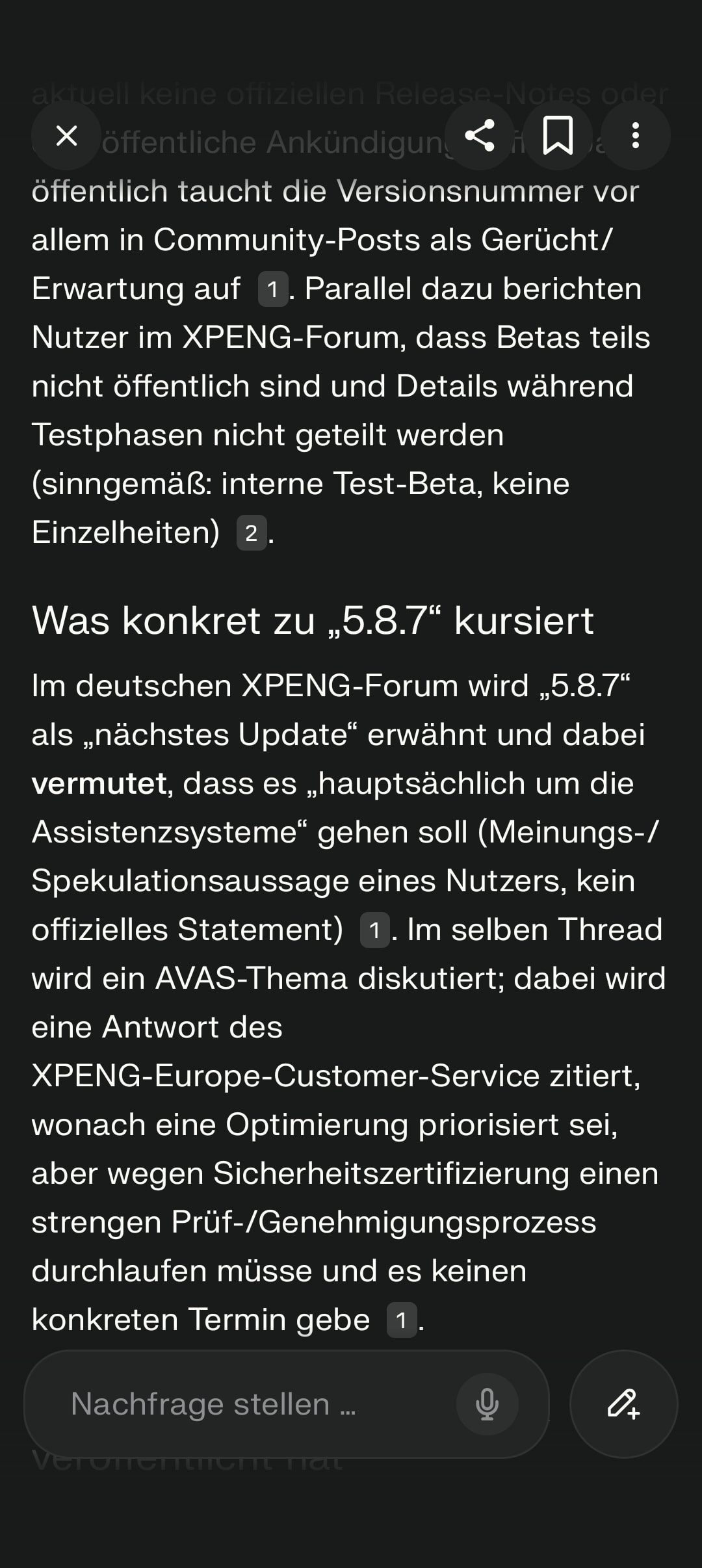Image resolution: width=702 pixels, height=1568 pixels.
Task: Open the three-dot overflow menu
Action: pyautogui.click(x=635, y=136)
